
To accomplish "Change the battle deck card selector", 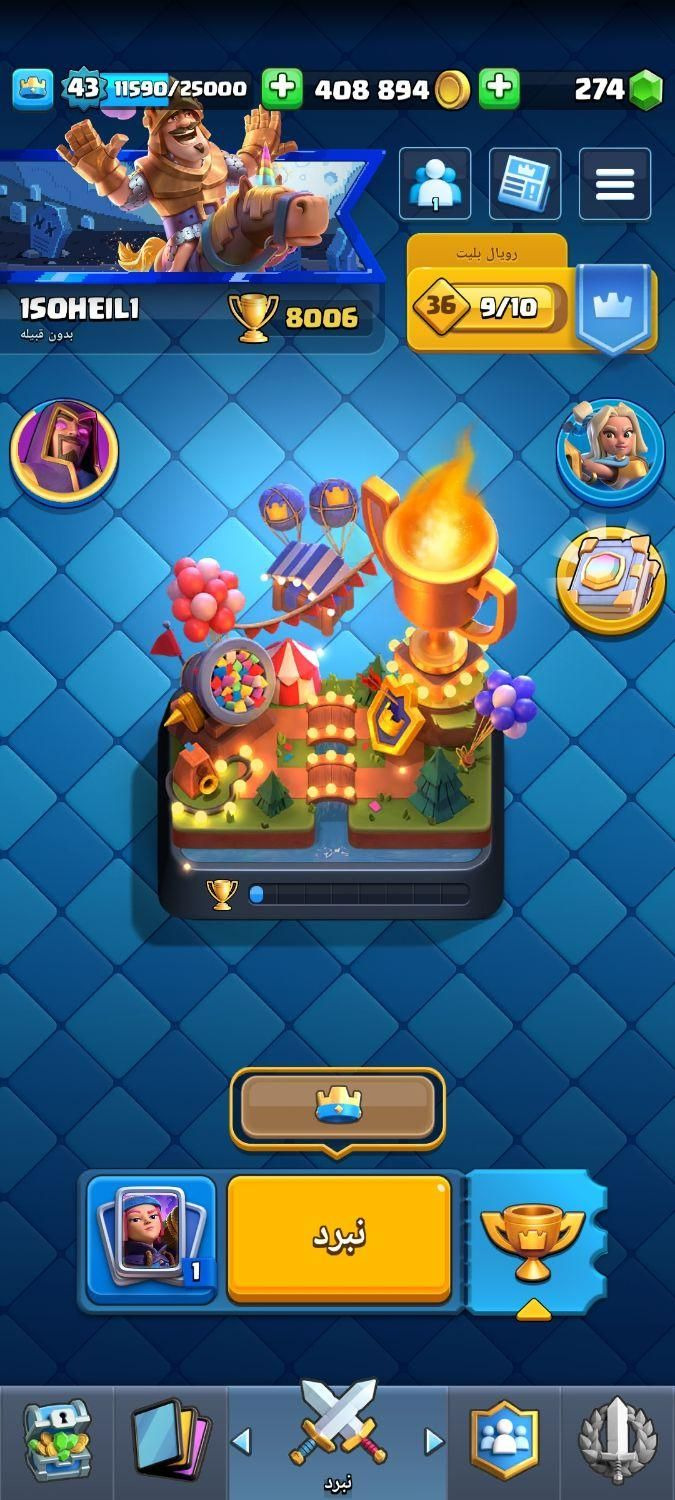I will 151,1238.
